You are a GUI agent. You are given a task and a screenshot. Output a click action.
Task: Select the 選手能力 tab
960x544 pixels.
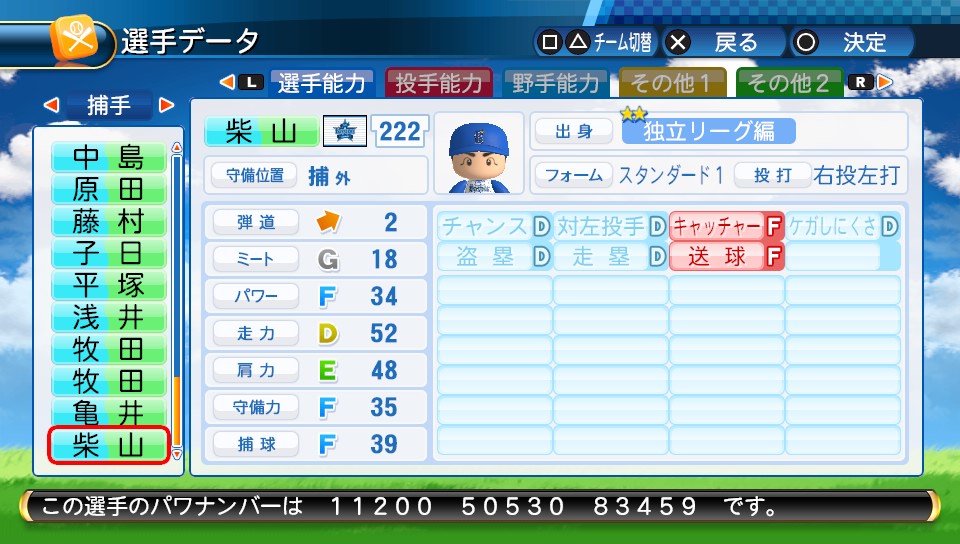(x=321, y=84)
